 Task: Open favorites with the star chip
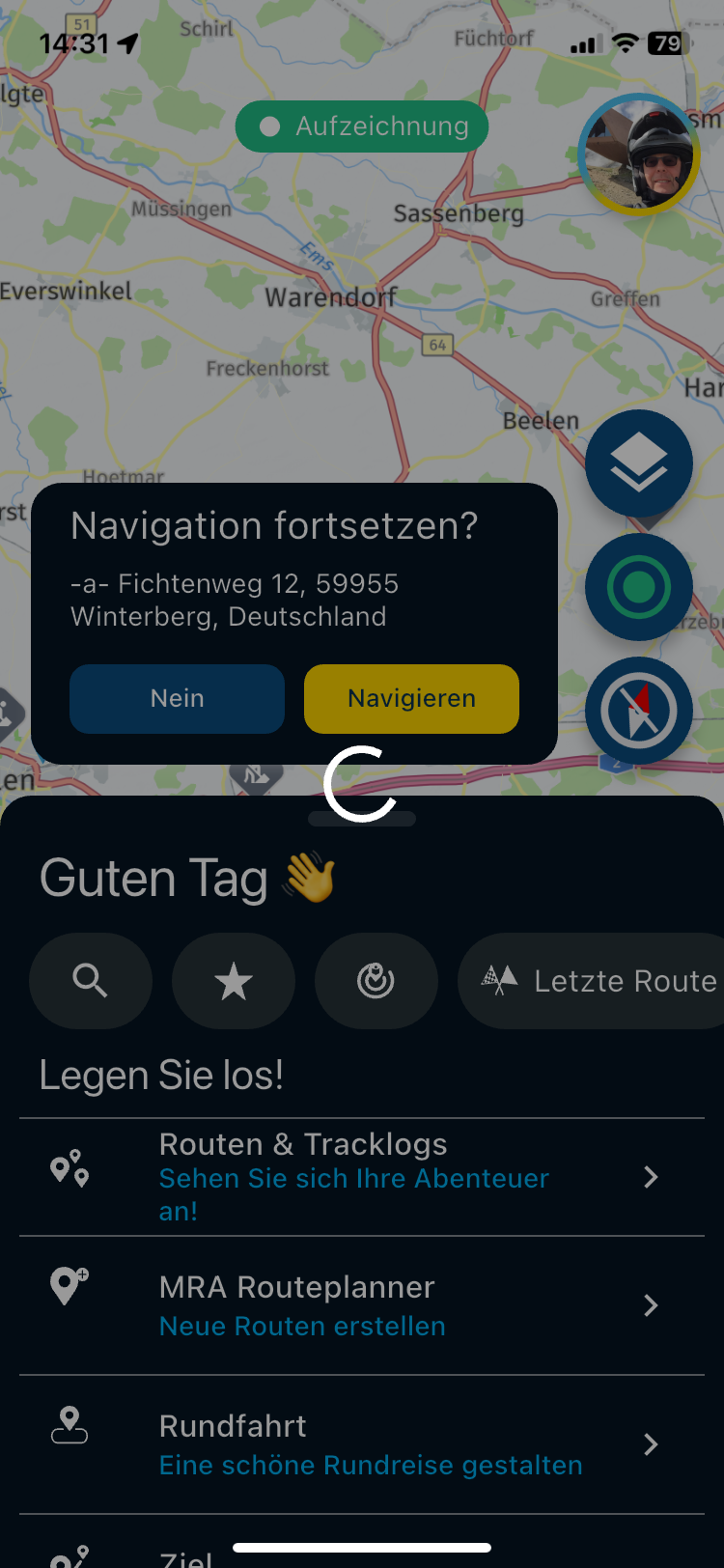click(234, 981)
